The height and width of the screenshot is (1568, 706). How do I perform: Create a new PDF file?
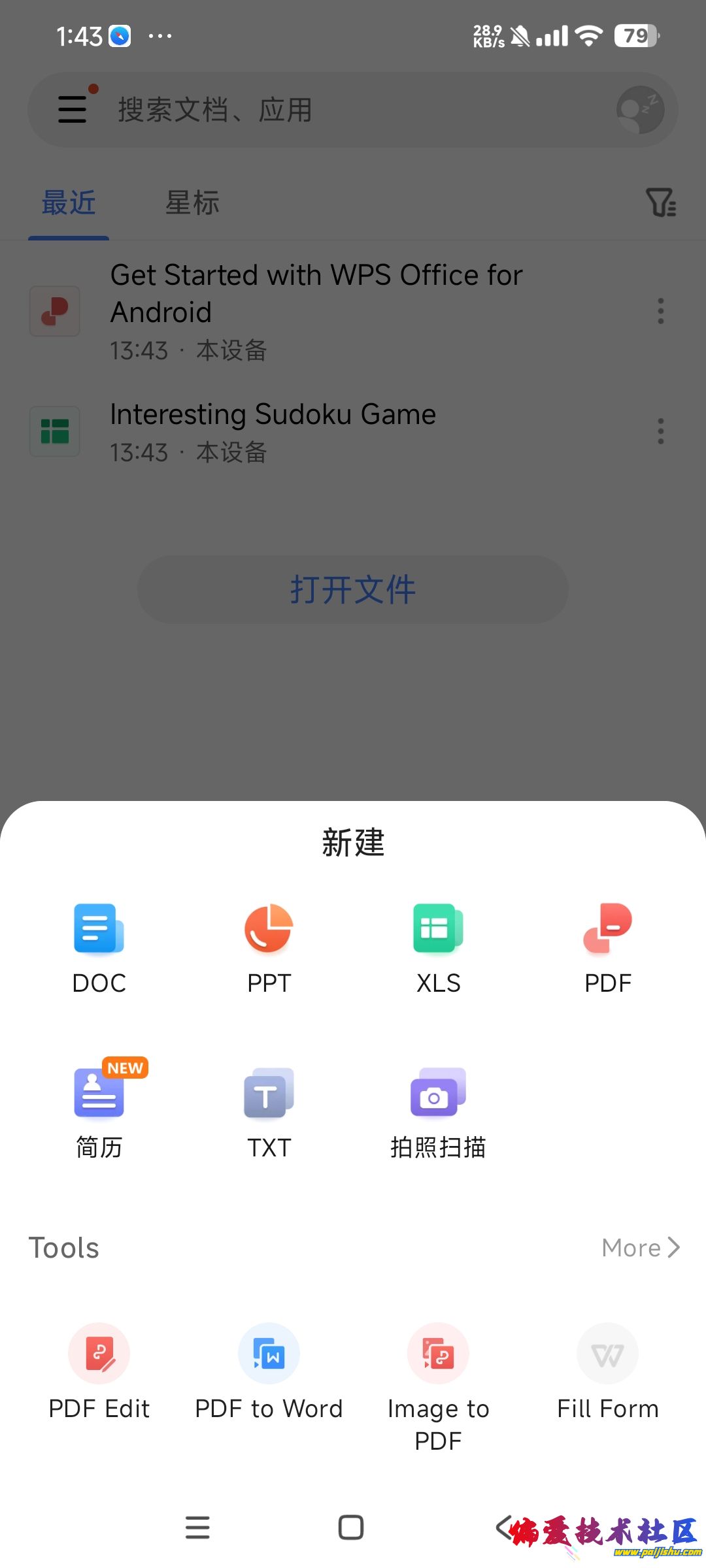(608, 947)
